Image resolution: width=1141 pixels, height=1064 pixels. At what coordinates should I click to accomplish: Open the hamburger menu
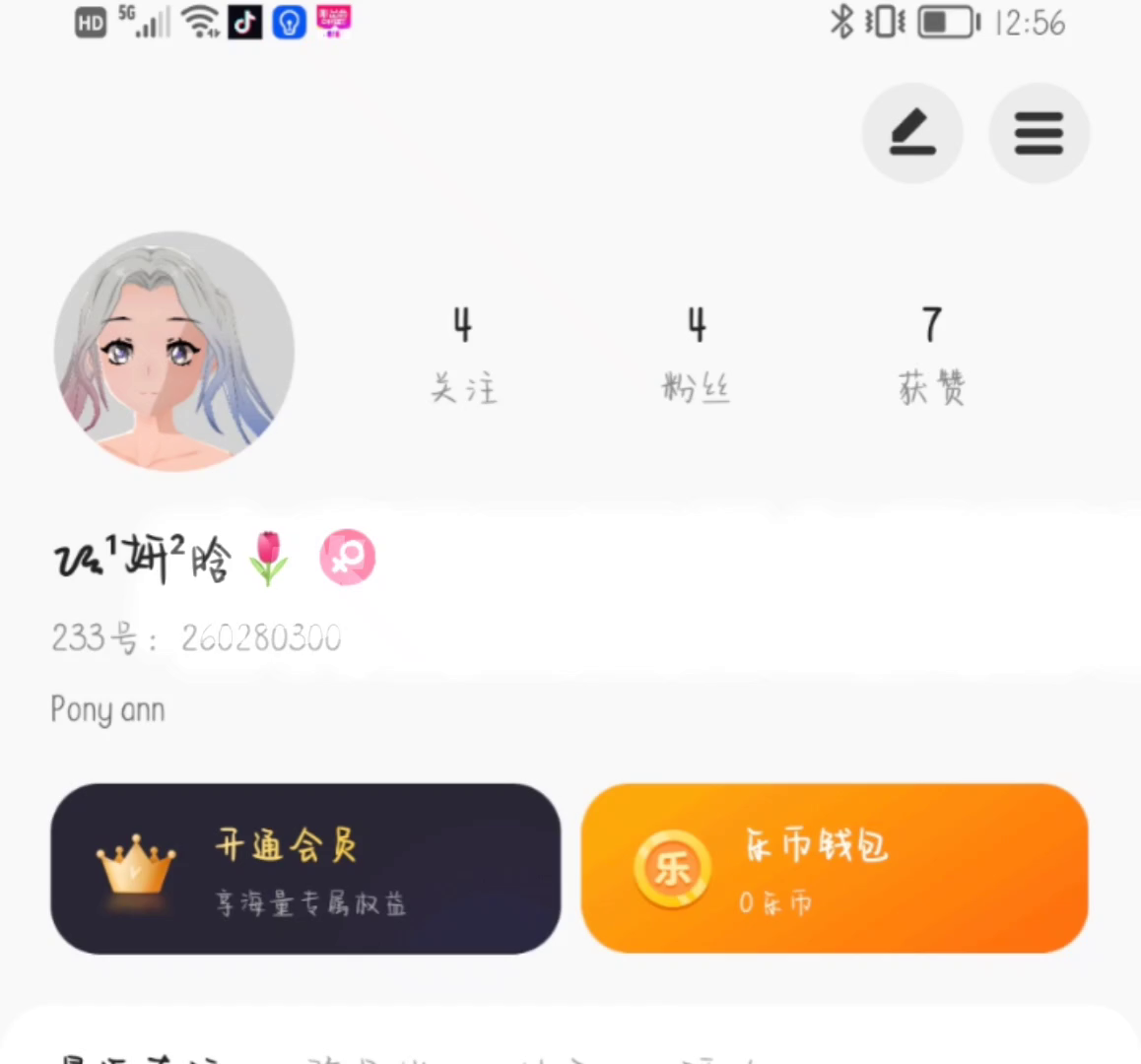pos(1039,133)
